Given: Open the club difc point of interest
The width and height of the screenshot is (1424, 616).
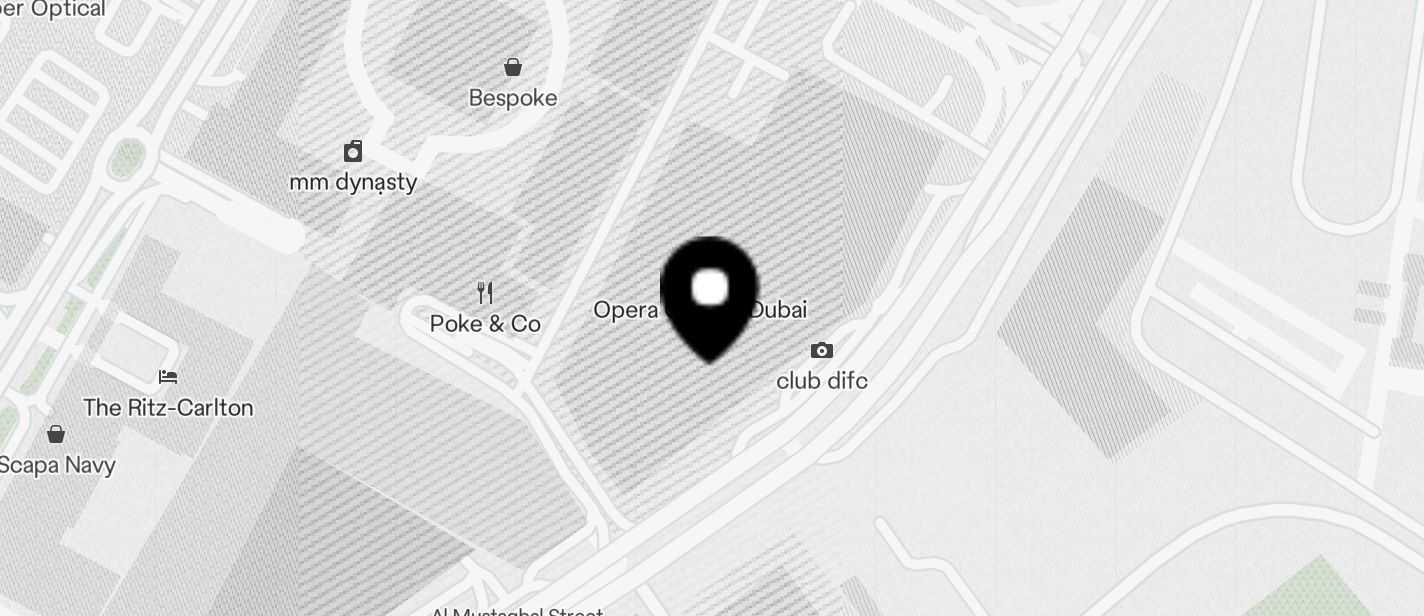Looking at the screenshot, I should pyautogui.click(x=822, y=351).
